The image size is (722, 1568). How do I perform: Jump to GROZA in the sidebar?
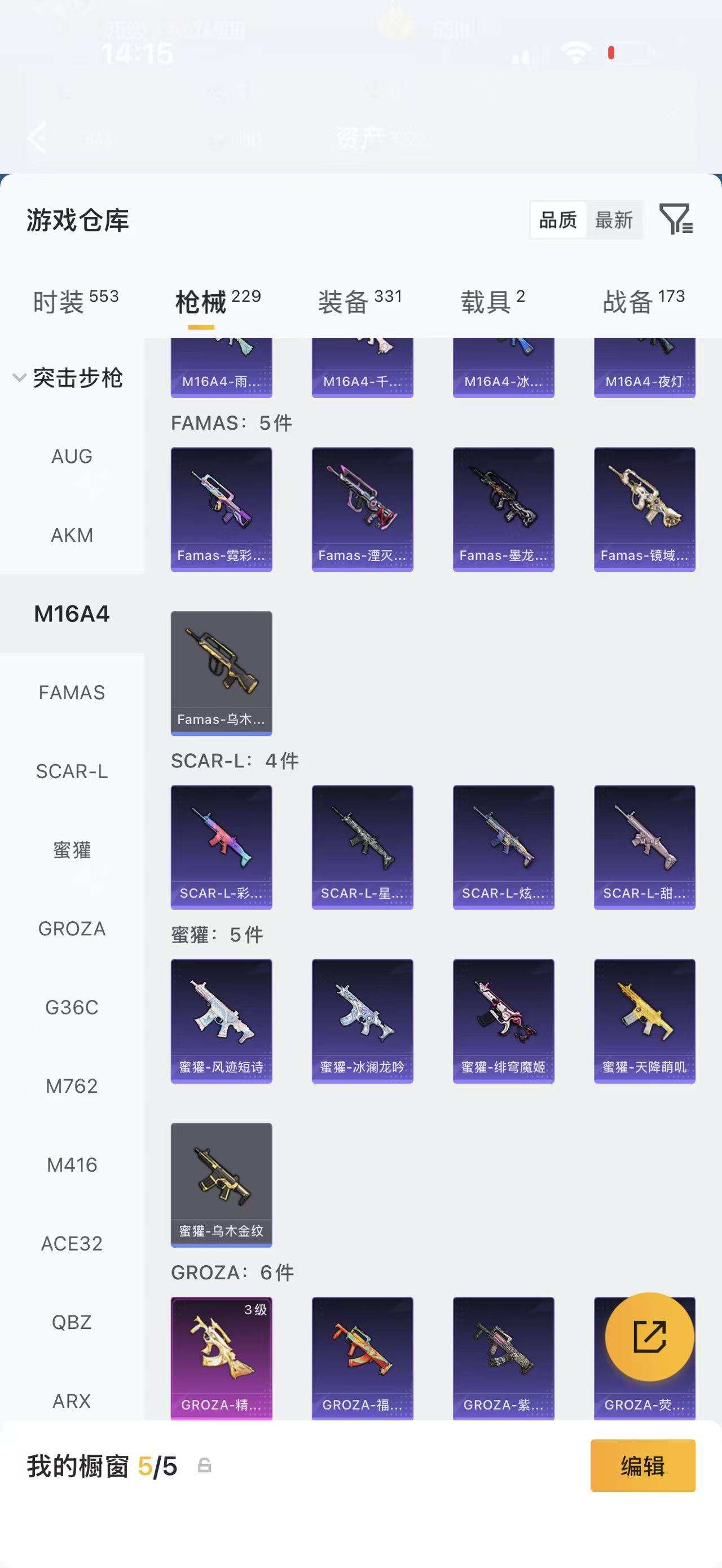coord(72,929)
